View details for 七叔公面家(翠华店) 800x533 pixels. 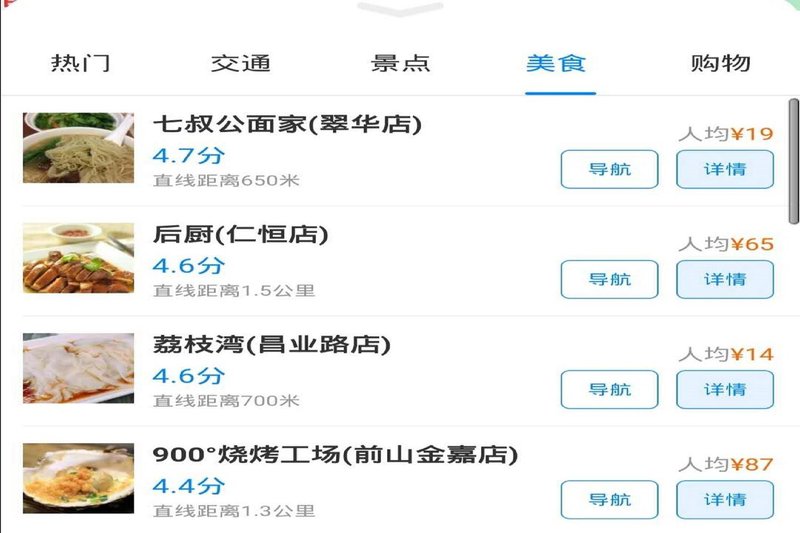[x=725, y=169]
